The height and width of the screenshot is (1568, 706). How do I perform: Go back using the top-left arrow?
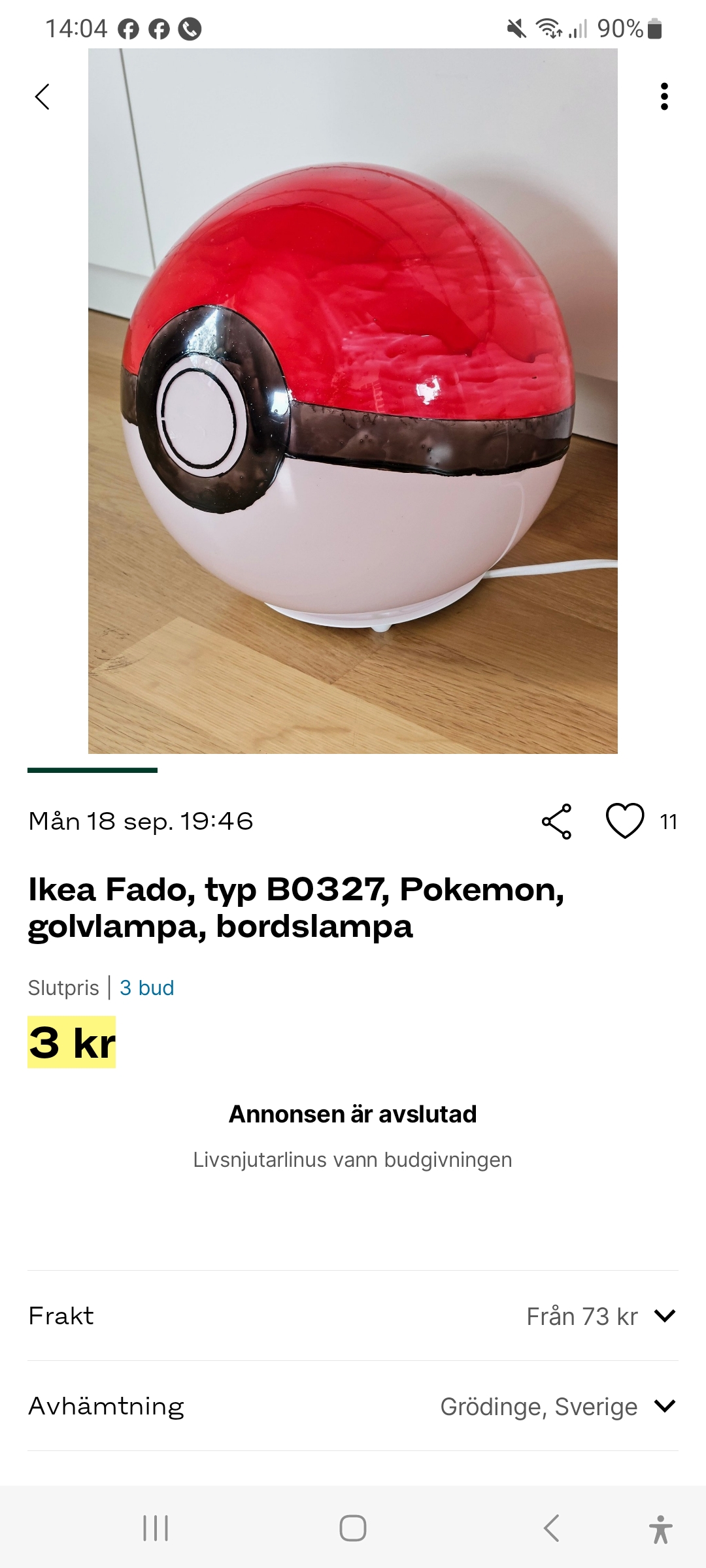click(x=42, y=97)
